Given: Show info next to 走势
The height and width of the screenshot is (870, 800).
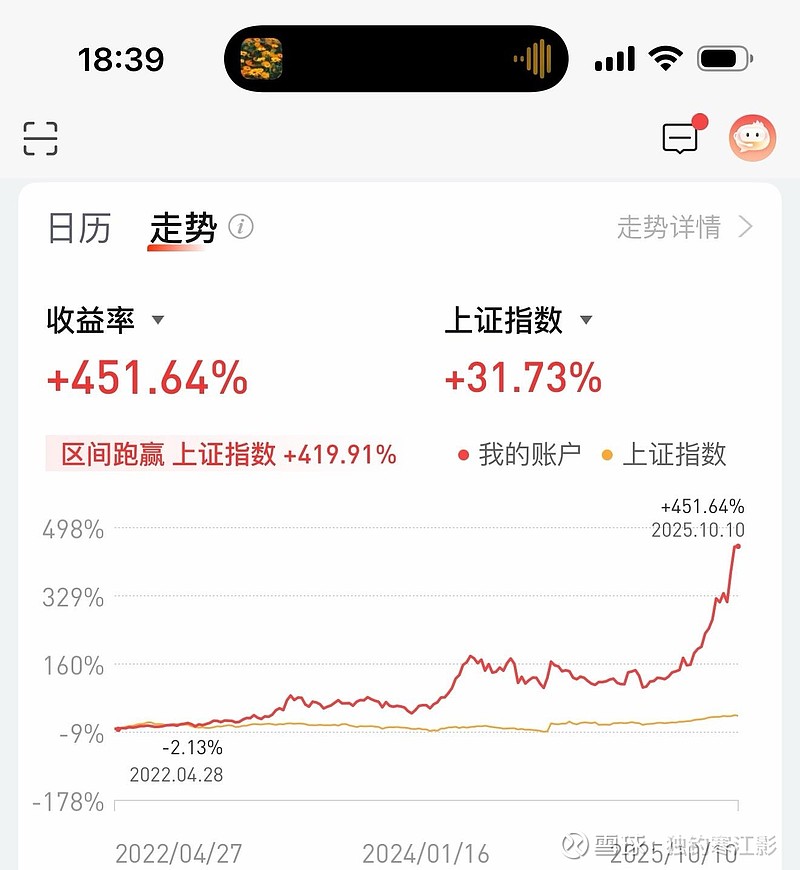Looking at the screenshot, I should [x=241, y=227].
